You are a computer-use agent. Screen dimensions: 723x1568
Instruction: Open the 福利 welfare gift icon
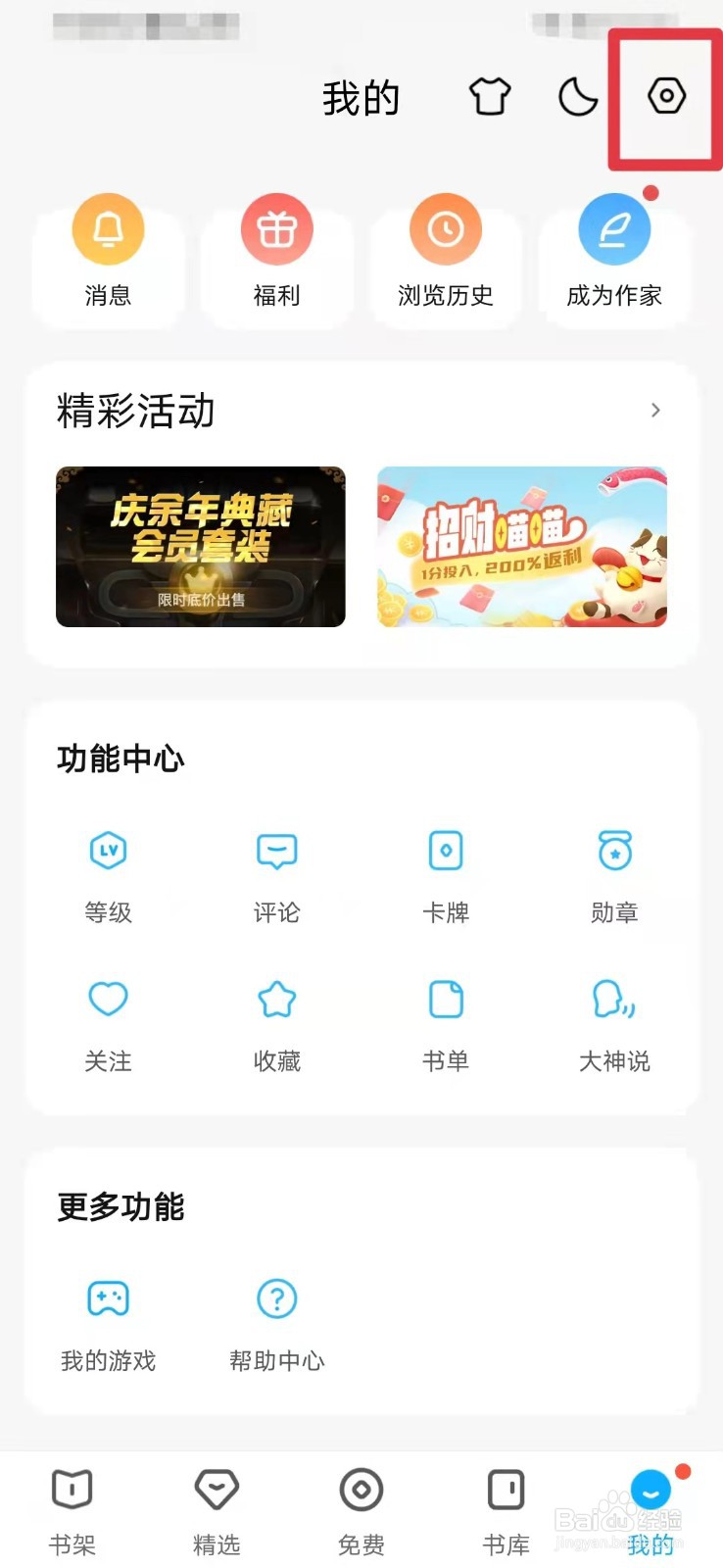click(x=277, y=228)
